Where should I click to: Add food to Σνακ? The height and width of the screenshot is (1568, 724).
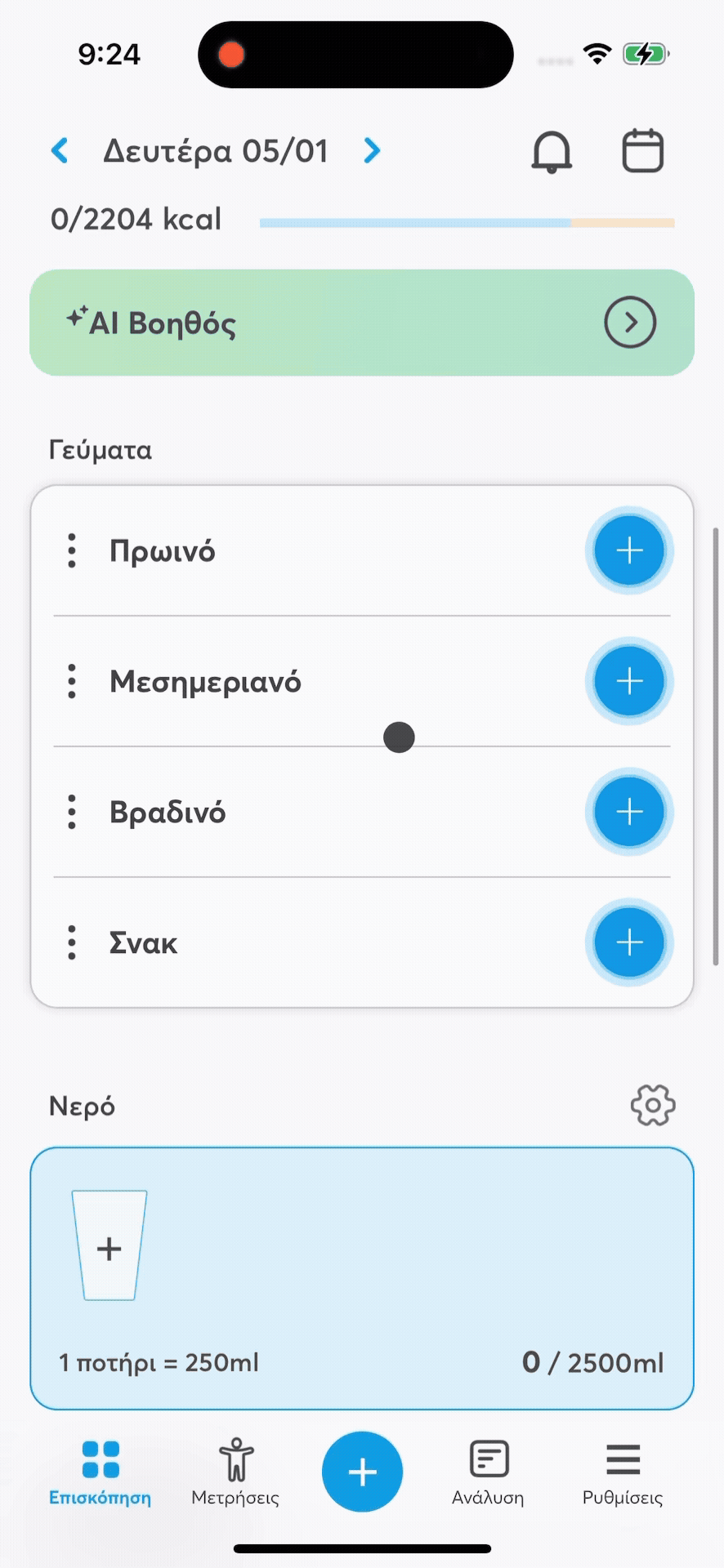pos(629,942)
